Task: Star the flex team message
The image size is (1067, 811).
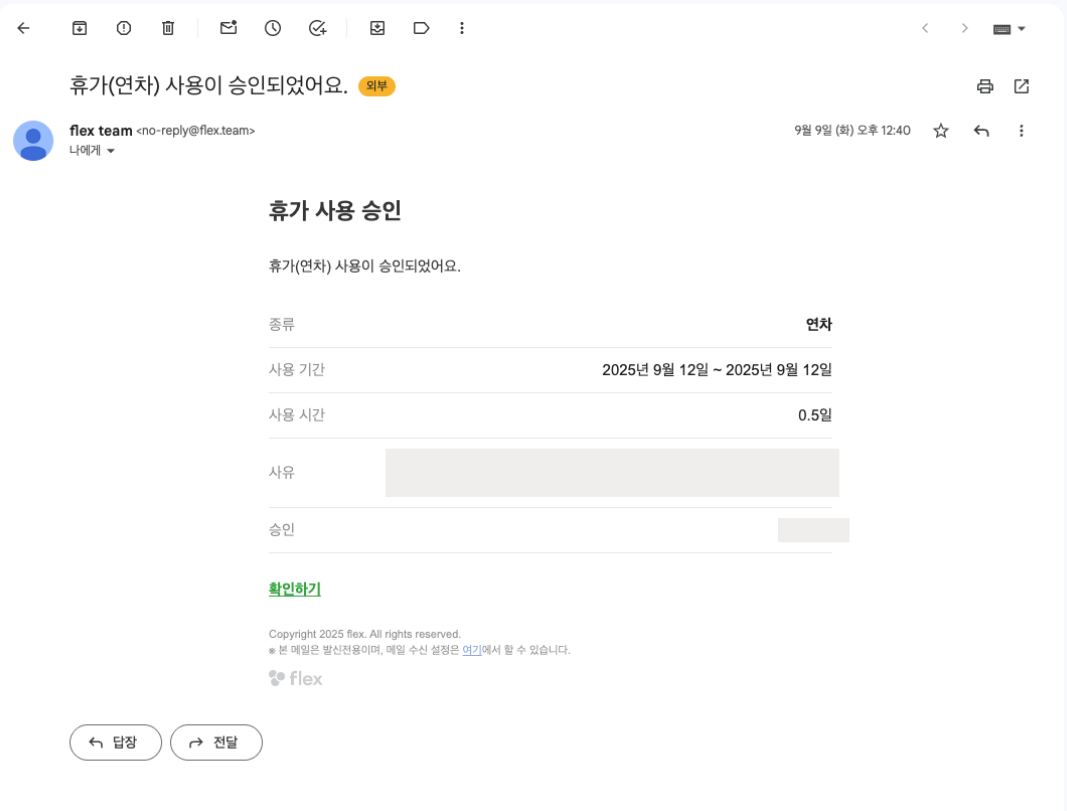Action: (x=941, y=131)
